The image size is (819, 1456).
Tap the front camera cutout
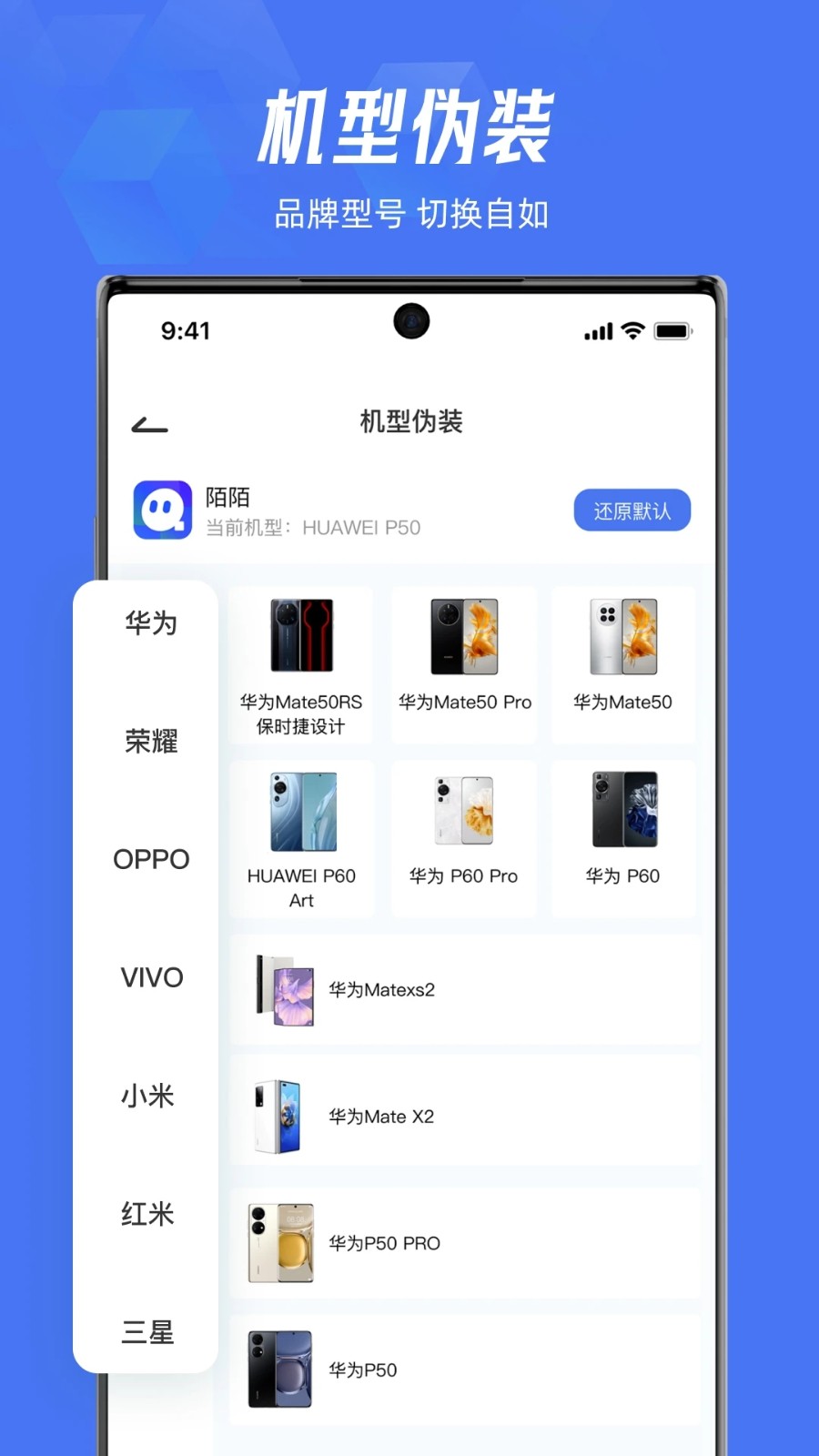point(410,320)
